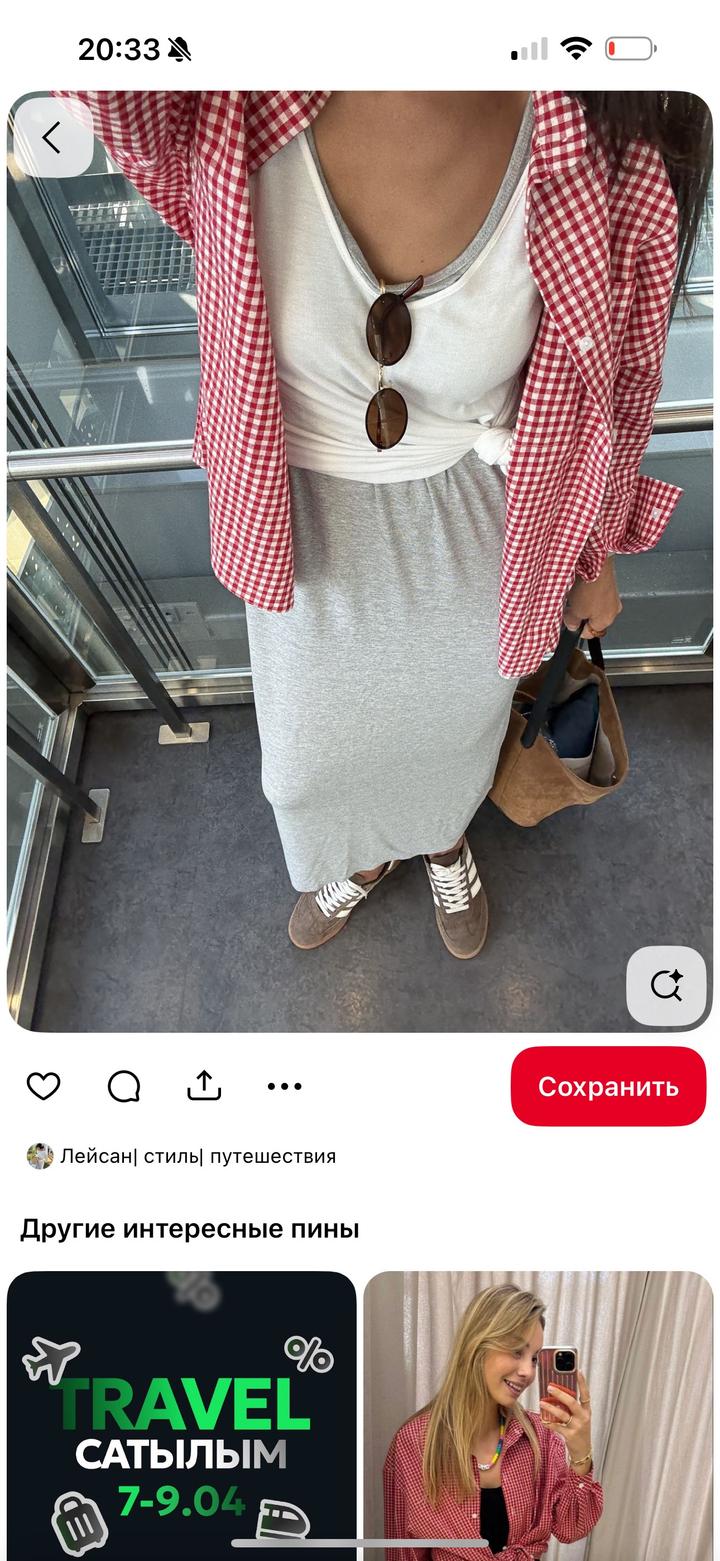Like this pin with the heart
This screenshot has width=720, height=1561.
pos(43,1086)
